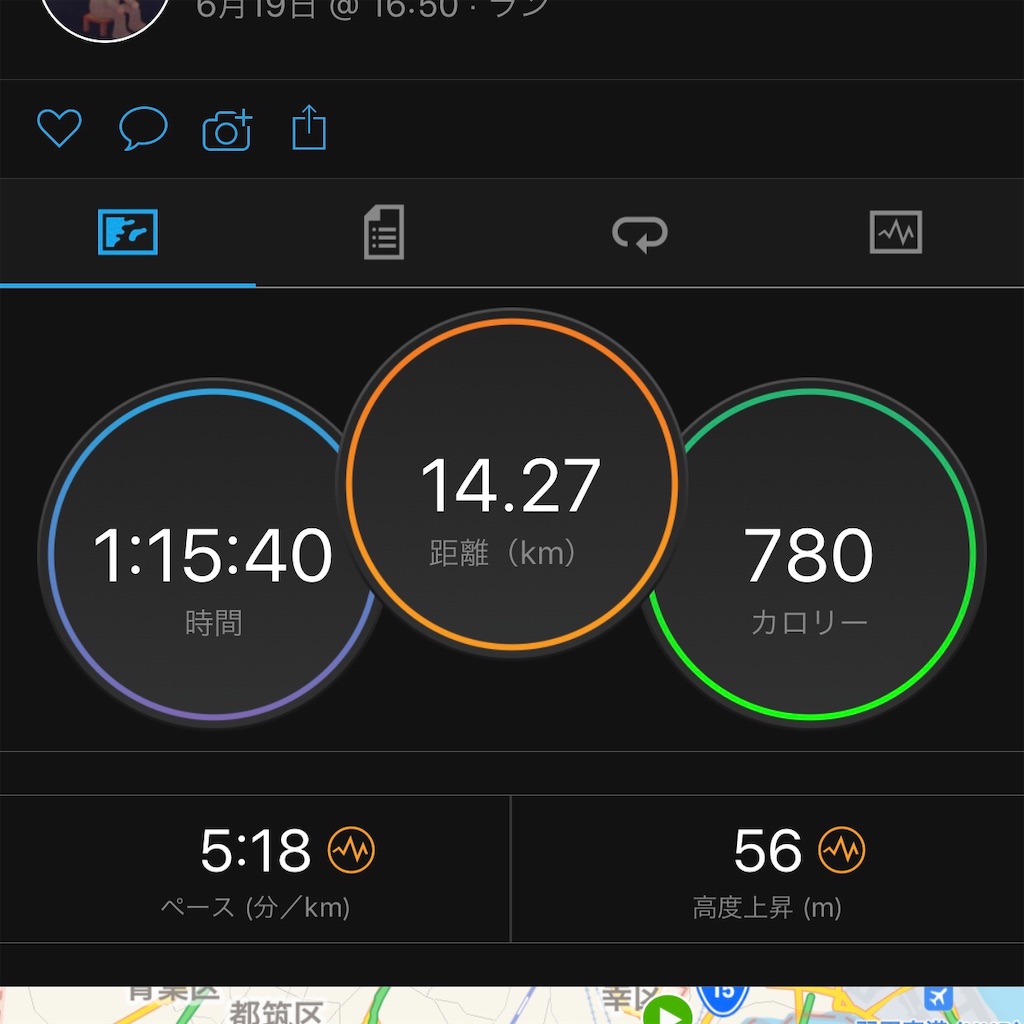
Task: Open the profile picture avatar
Action: (104, 15)
